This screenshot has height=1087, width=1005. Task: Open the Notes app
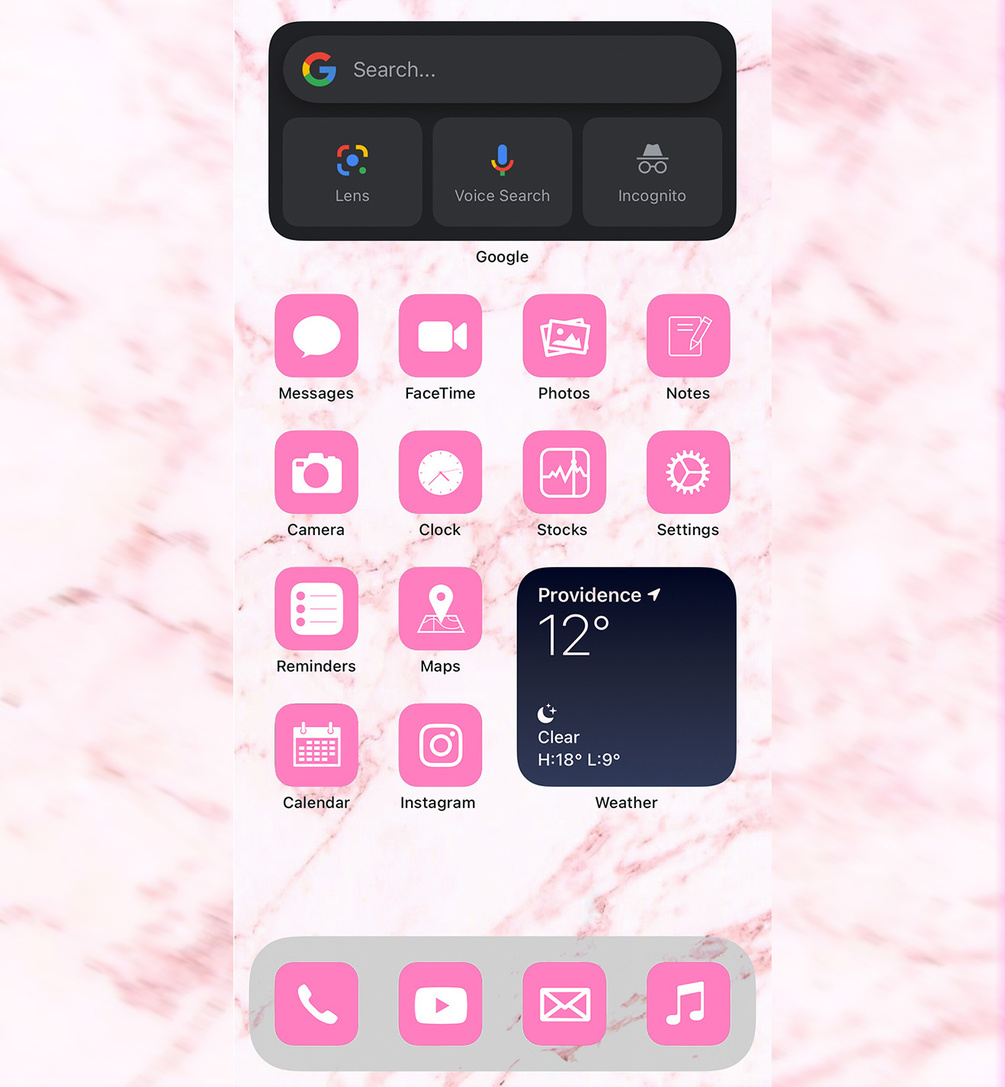[x=688, y=336]
